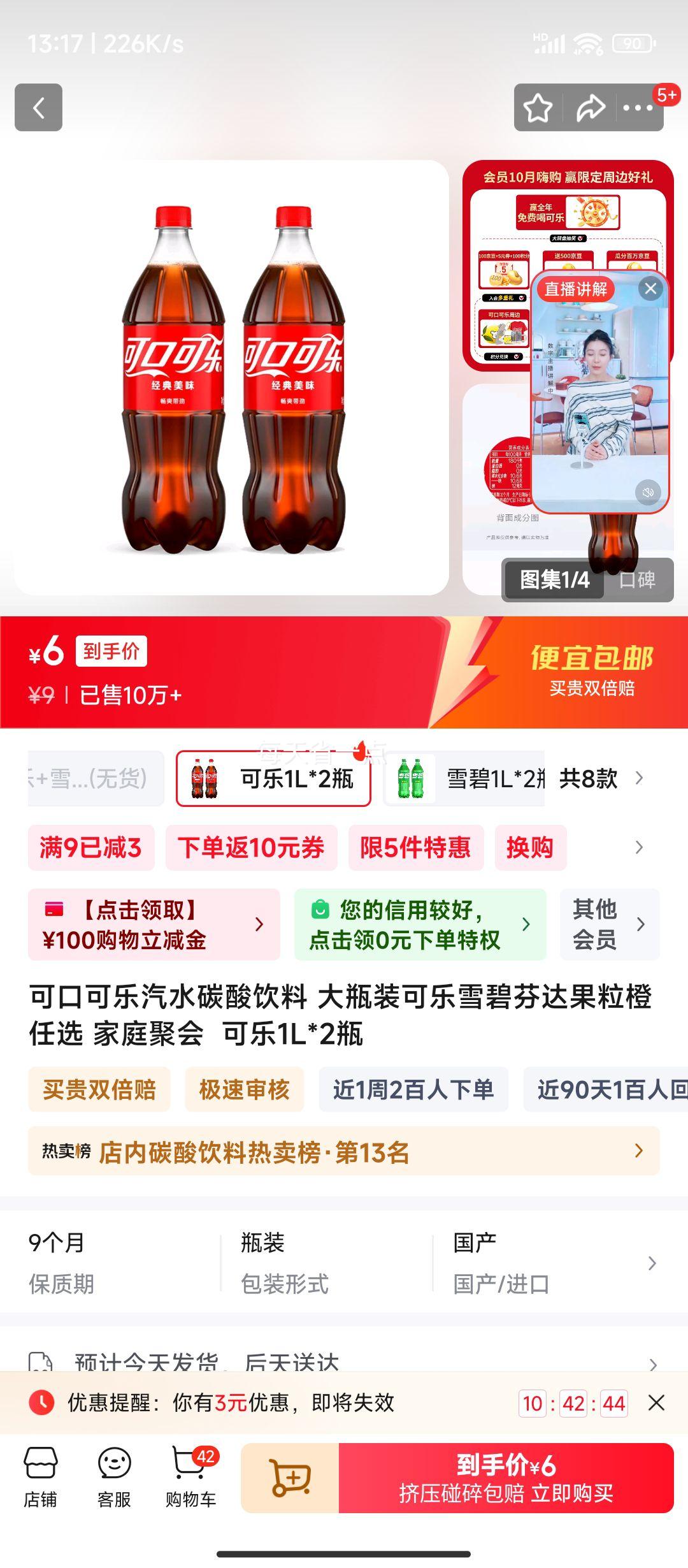Claim the ¥100购物立减金 coupon

click(154, 924)
